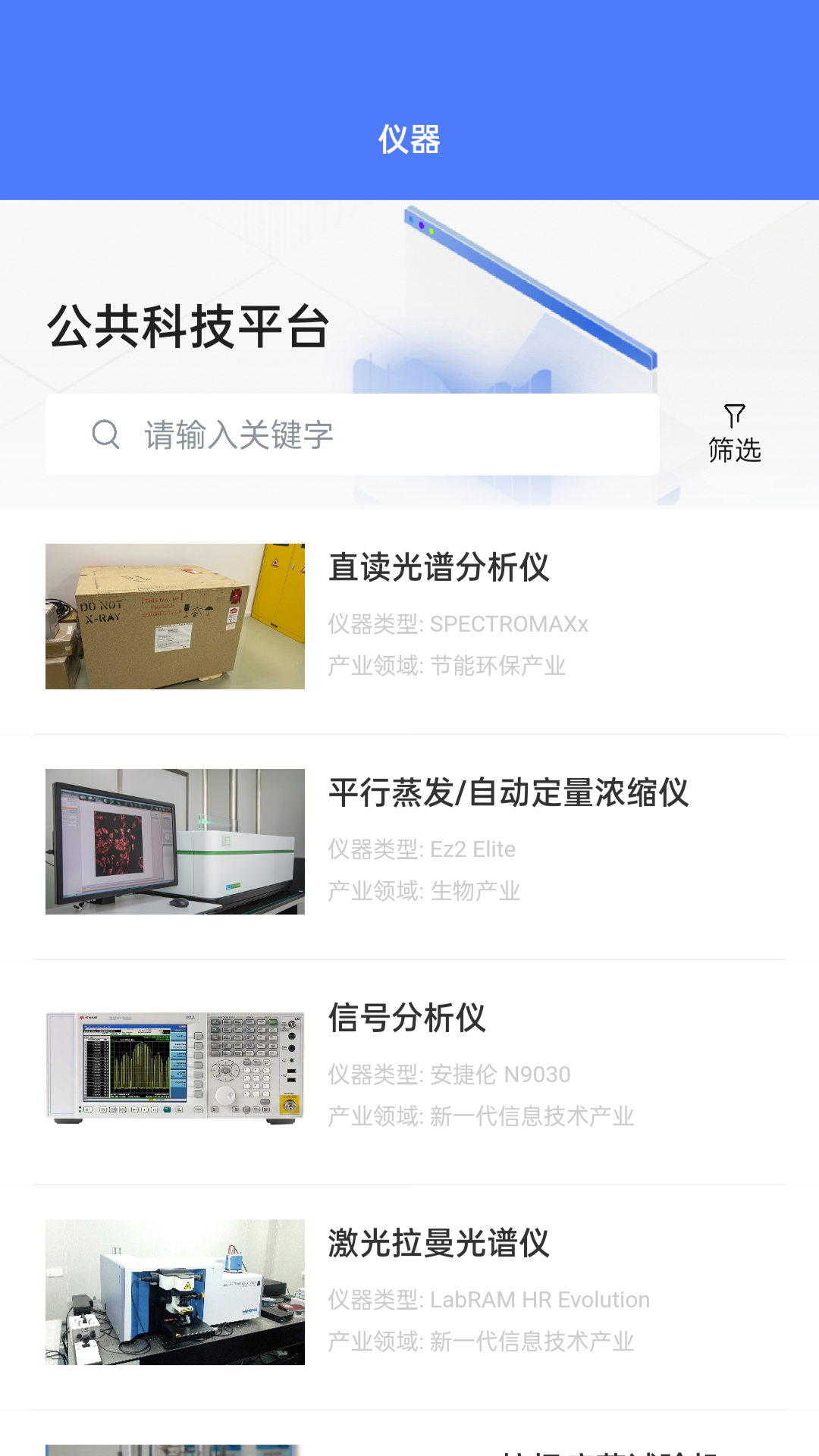This screenshot has height=1456, width=819.
Task: Open the 直读光谱分析仪 instrument entry
Action: (x=438, y=567)
